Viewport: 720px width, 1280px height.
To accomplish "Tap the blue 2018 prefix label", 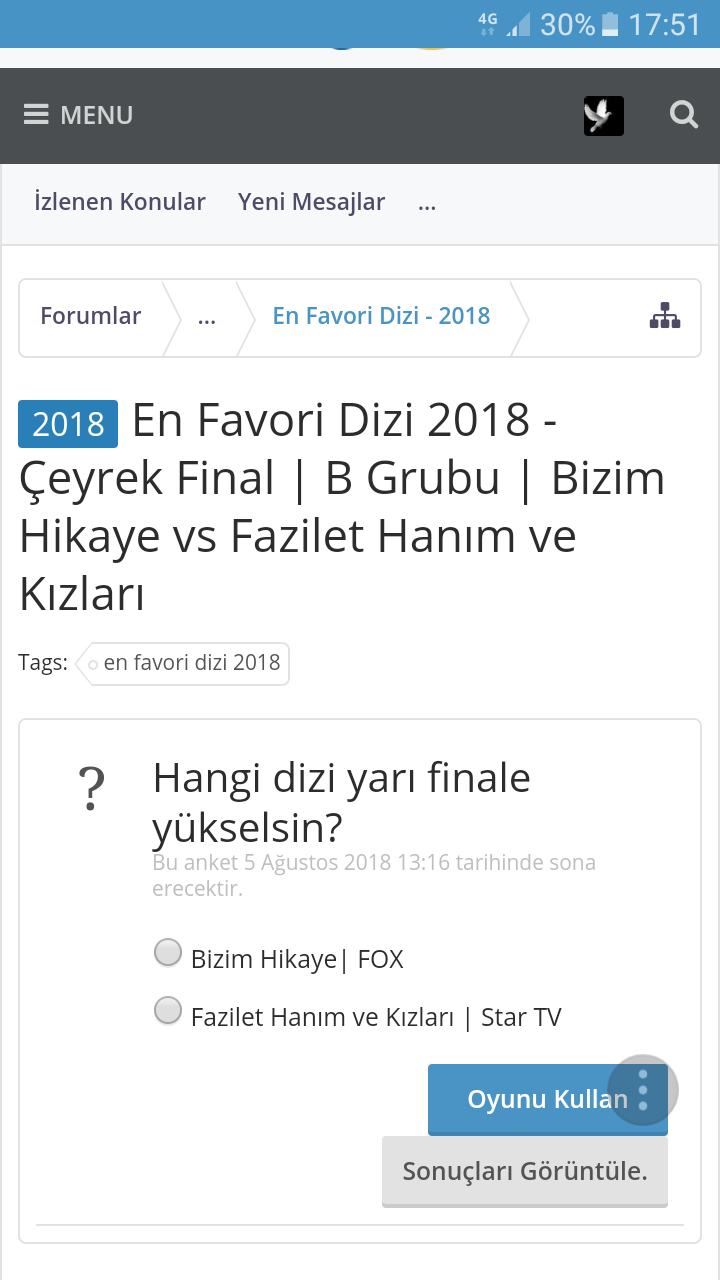I will pyautogui.click(x=68, y=424).
